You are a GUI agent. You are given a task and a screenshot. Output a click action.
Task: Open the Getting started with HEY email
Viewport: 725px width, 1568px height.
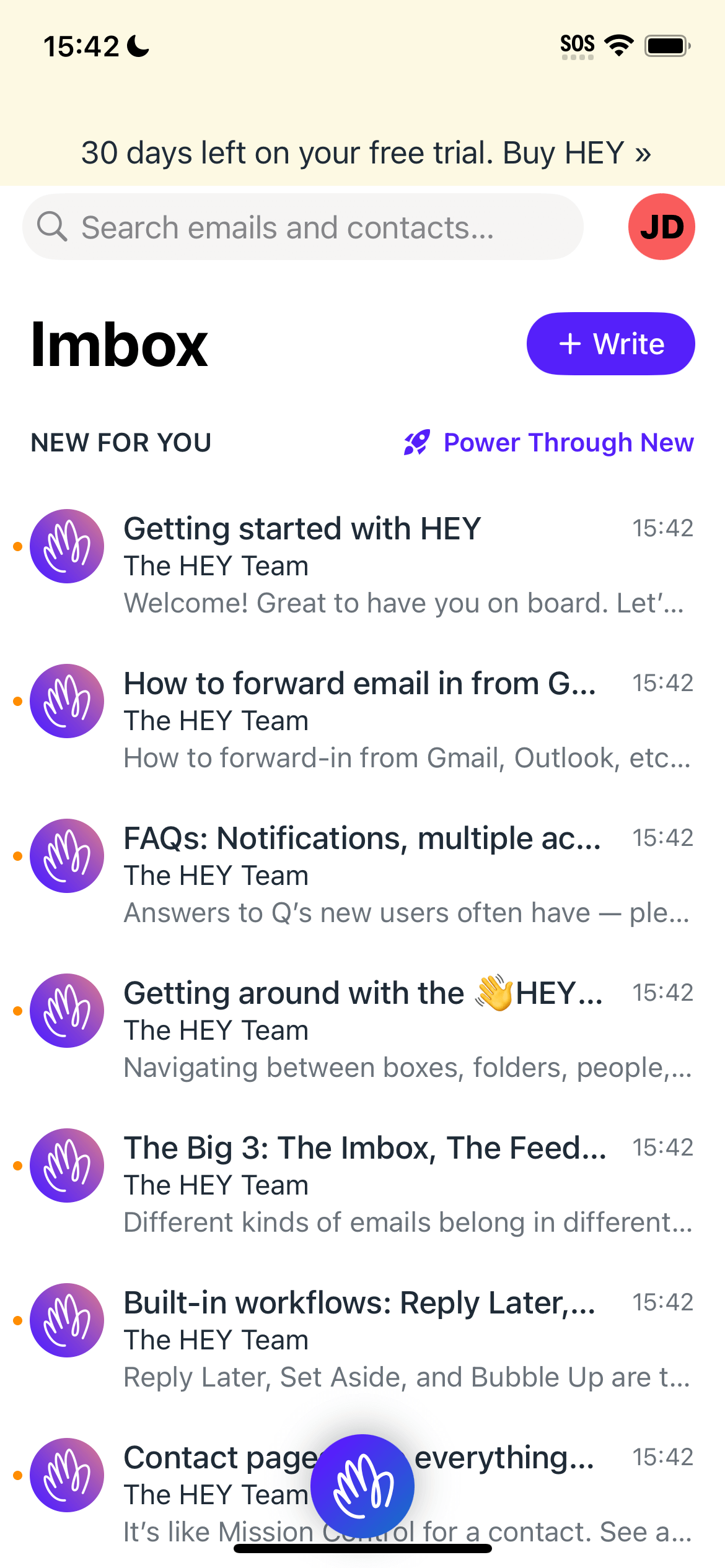362,565
